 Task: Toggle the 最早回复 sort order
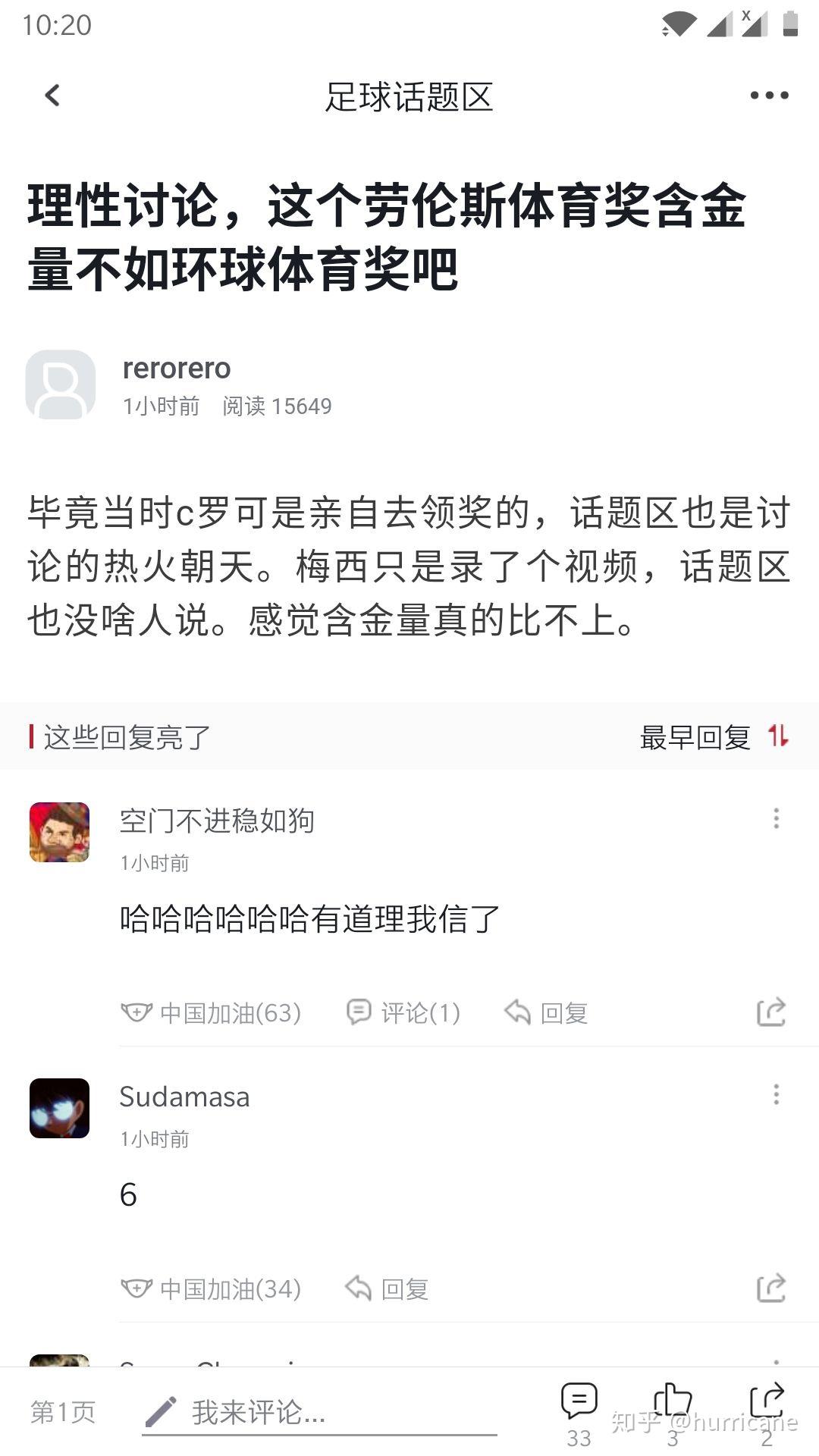pos(714,736)
